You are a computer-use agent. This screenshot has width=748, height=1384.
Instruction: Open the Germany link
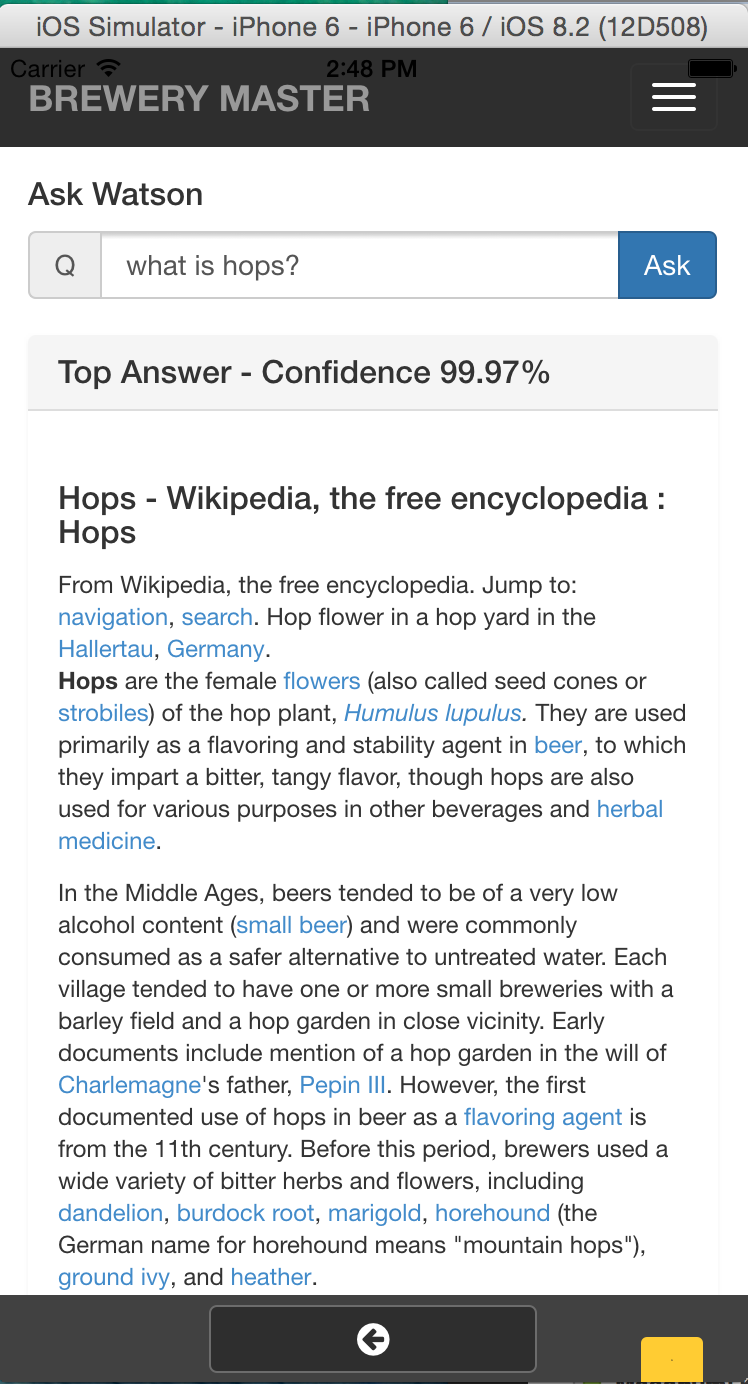(216, 649)
